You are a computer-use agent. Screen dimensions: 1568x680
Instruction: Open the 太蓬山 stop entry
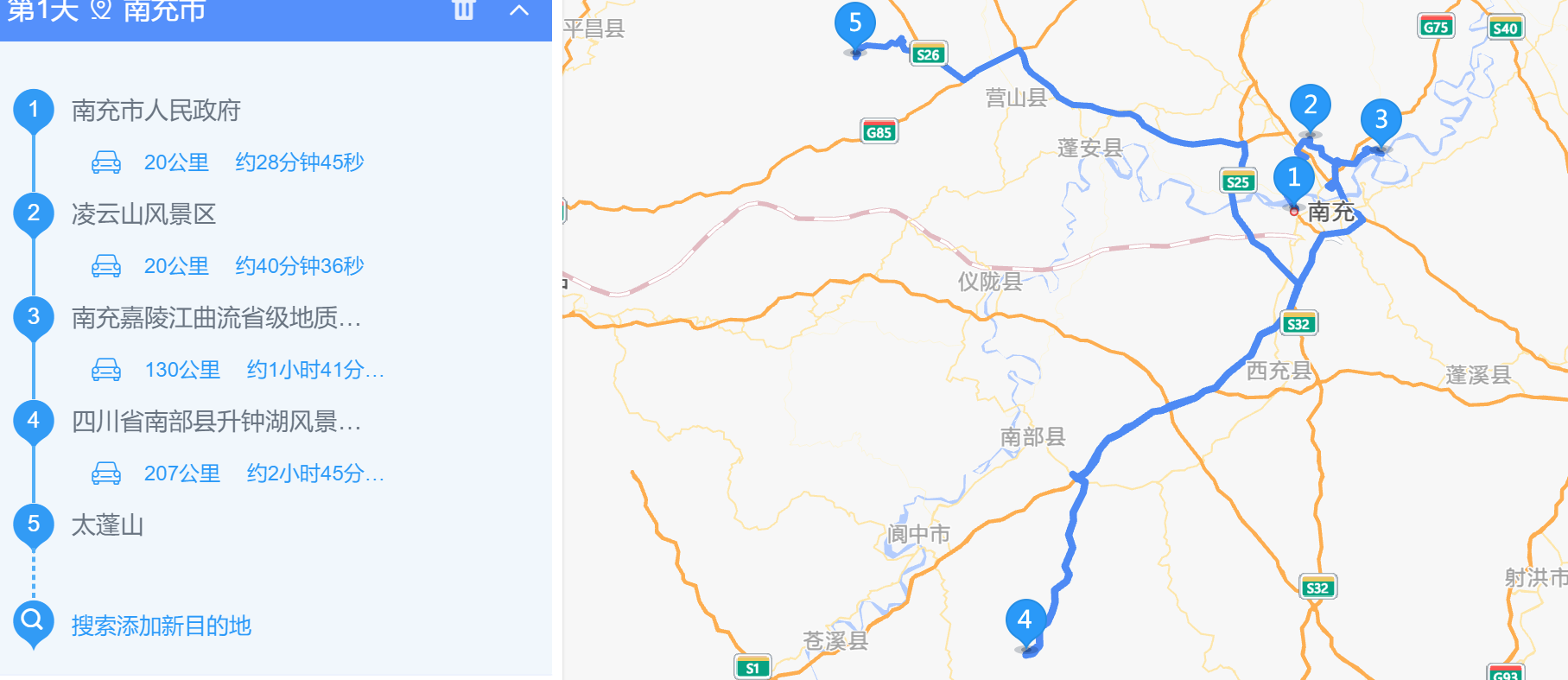[107, 525]
